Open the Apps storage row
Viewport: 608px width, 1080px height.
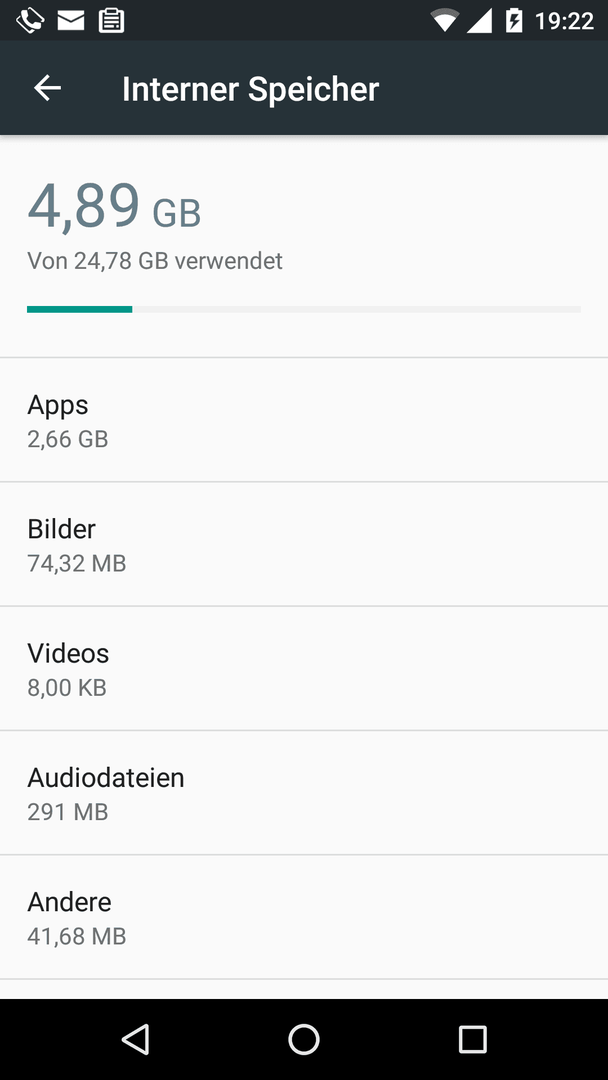click(x=304, y=419)
